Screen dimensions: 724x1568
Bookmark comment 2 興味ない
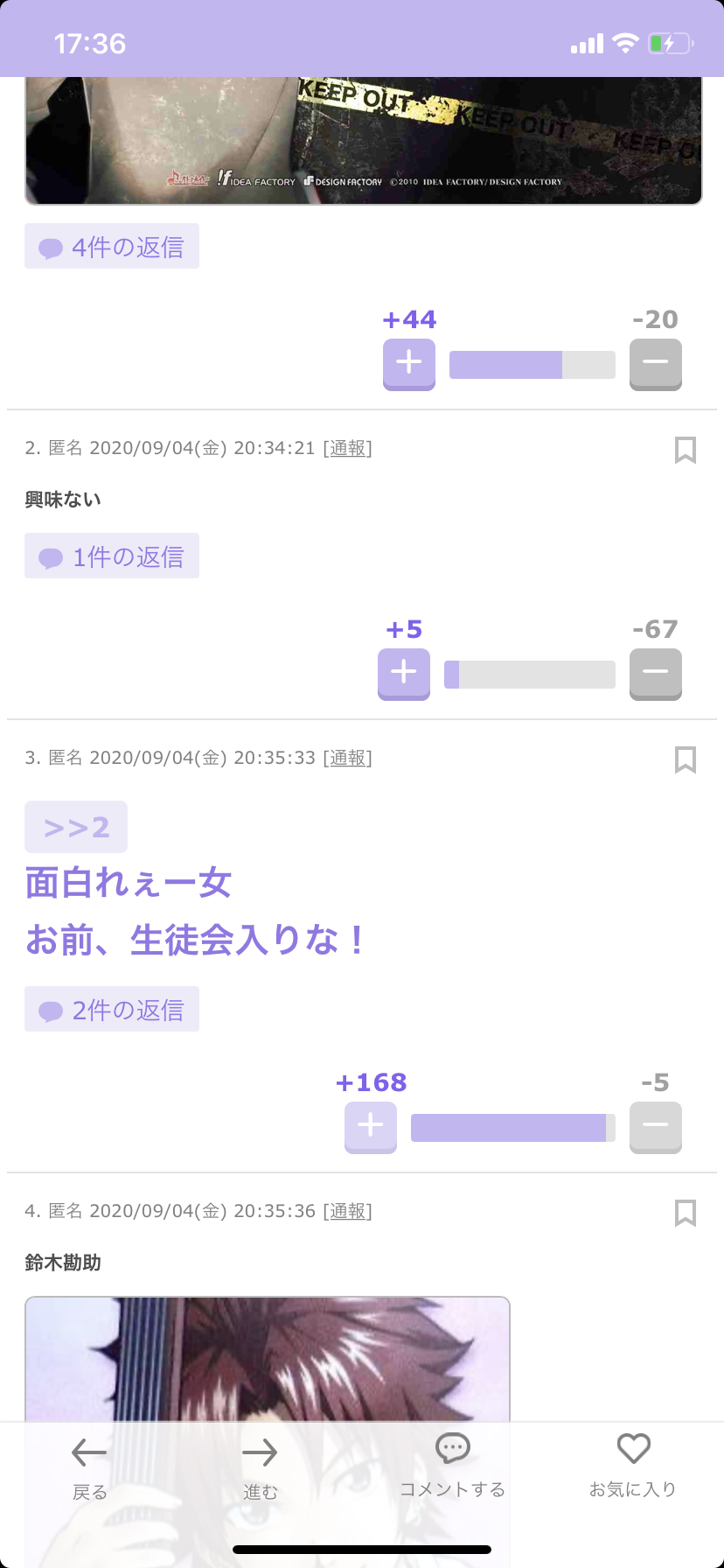[x=686, y=450]
